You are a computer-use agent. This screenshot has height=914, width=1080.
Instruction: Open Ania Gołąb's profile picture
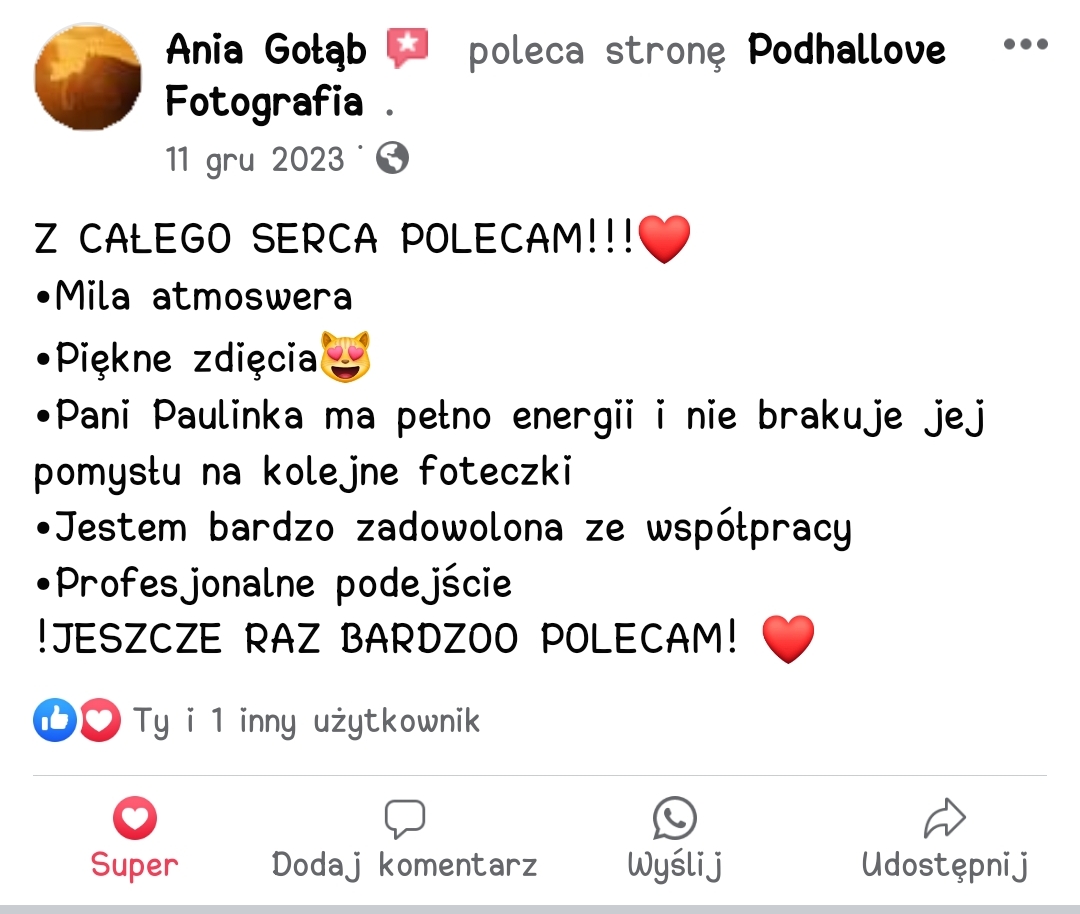point(88,77)
